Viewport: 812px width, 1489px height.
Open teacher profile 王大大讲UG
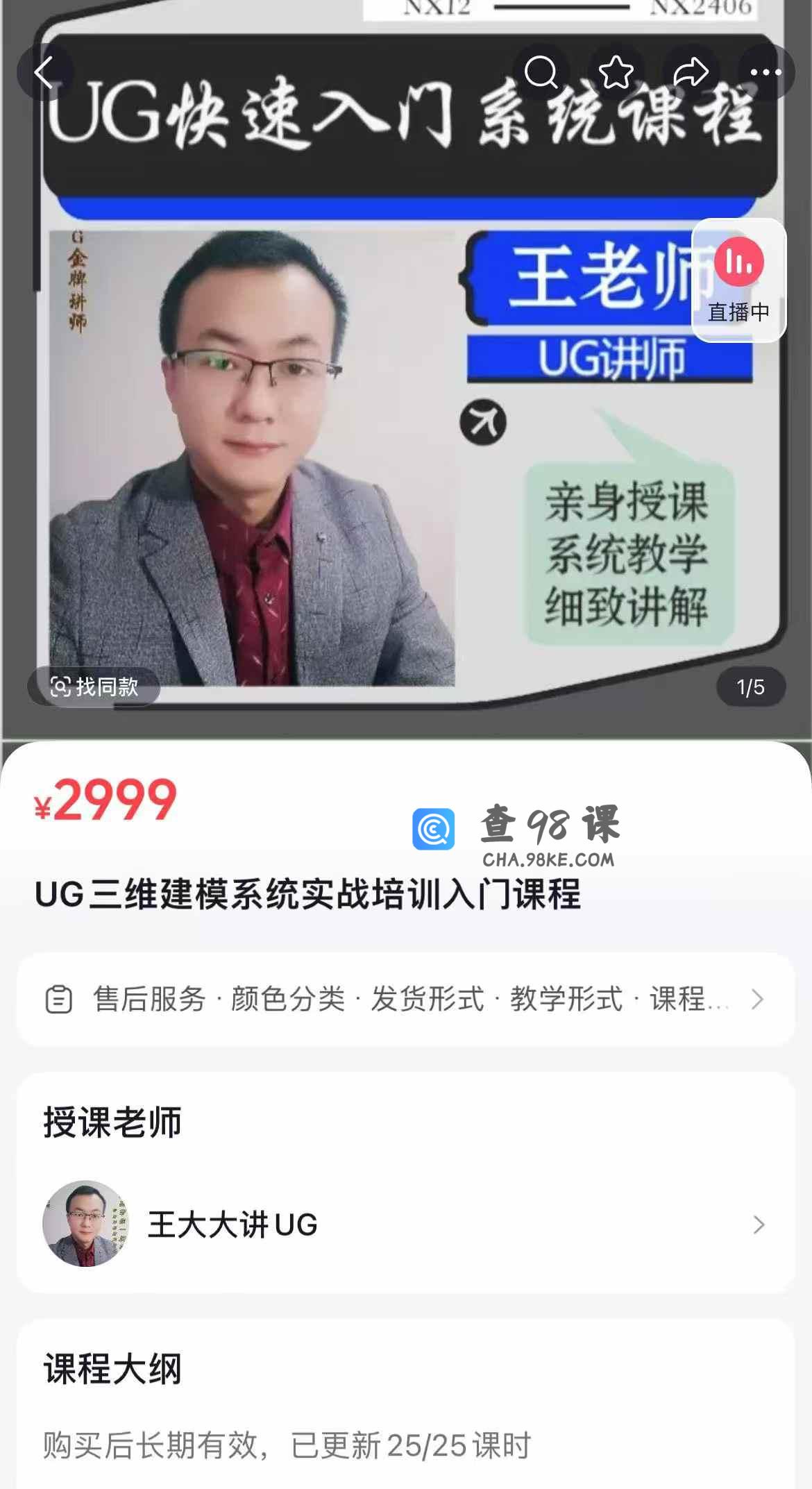[x=405, y=1225]
